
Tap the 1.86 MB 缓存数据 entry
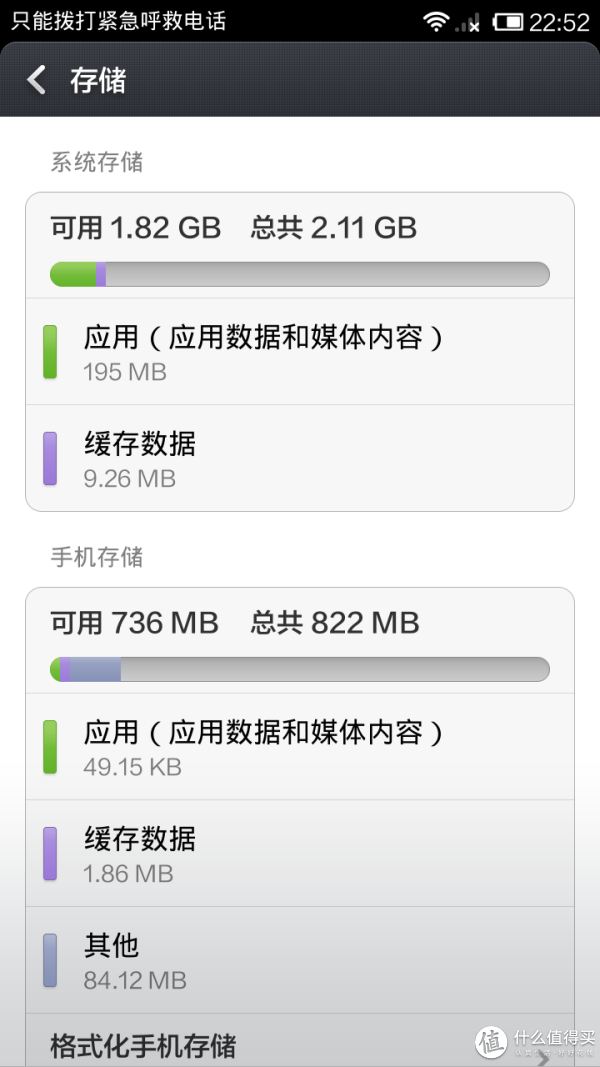pos(300,853)
